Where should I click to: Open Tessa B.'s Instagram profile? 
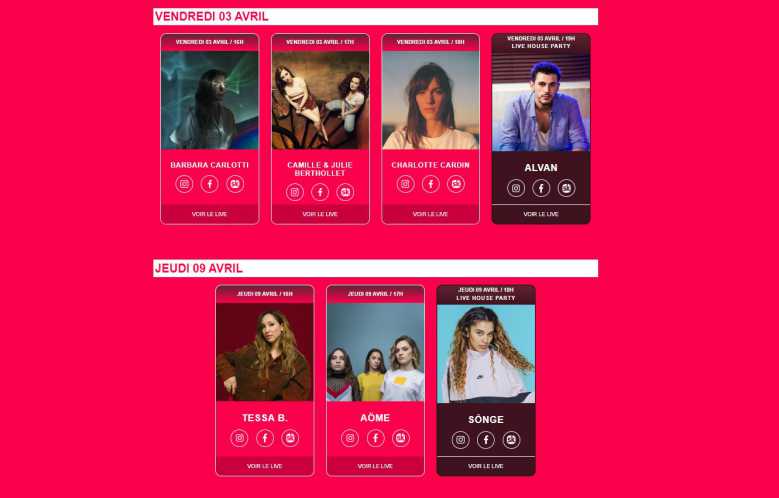tap(239, 438)
